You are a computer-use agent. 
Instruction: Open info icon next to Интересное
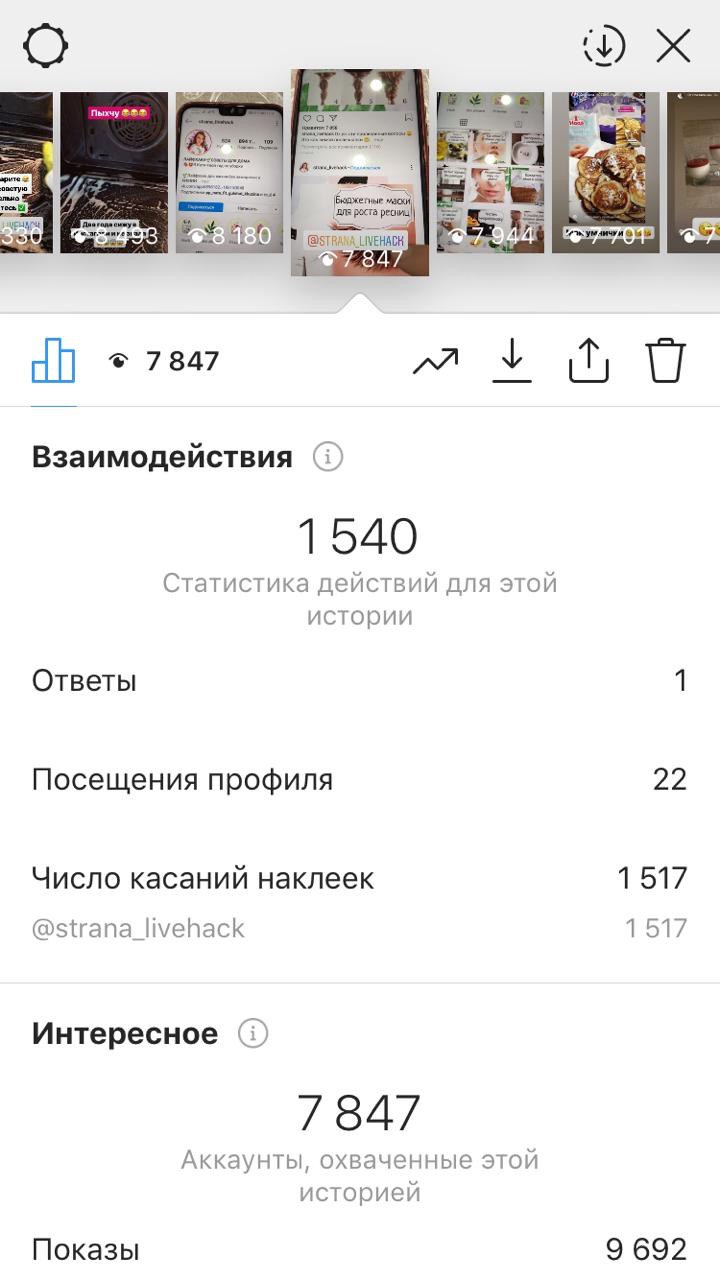coord(253,1034)
